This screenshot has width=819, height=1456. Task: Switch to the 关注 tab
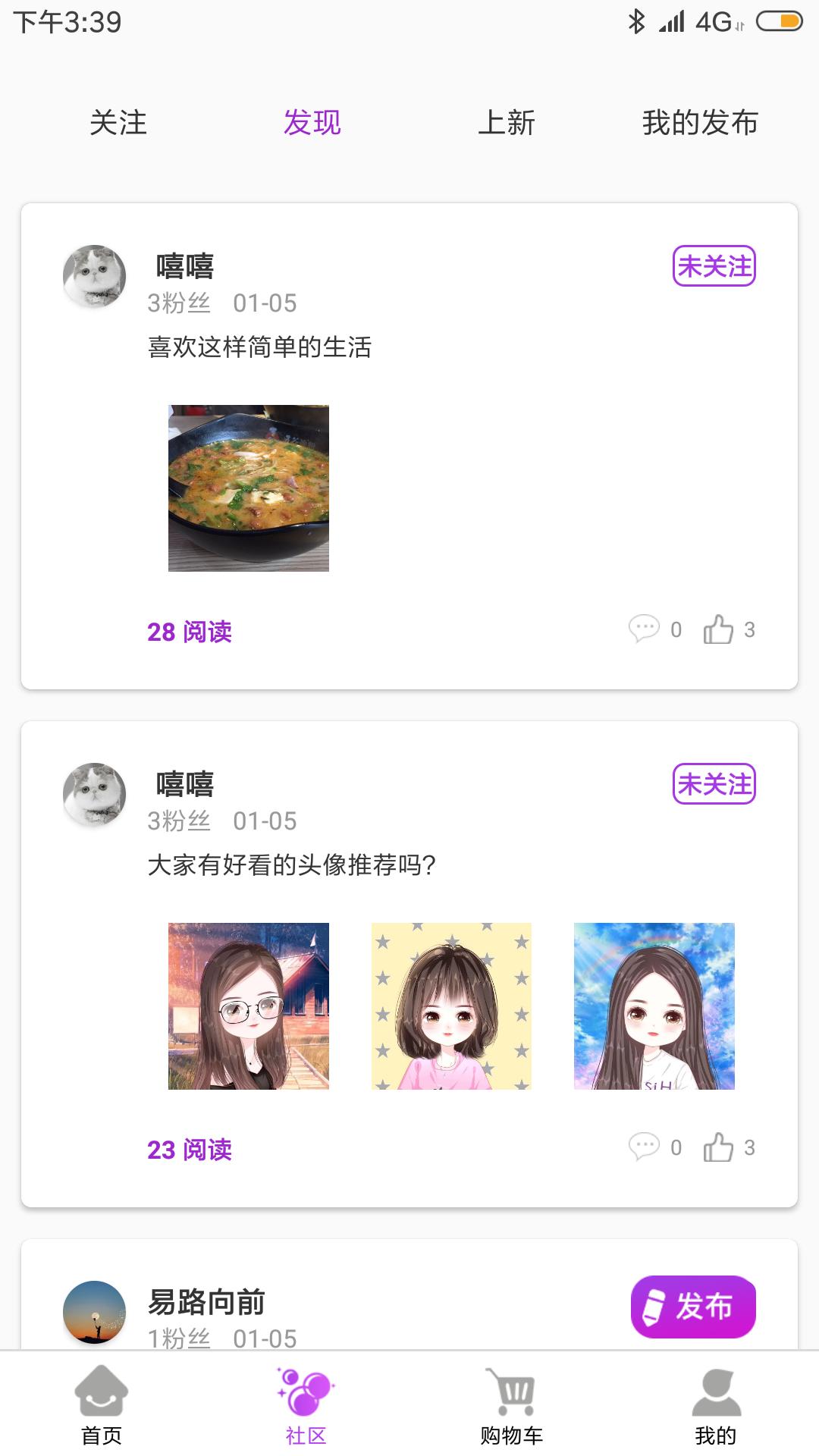pos(118,122)
